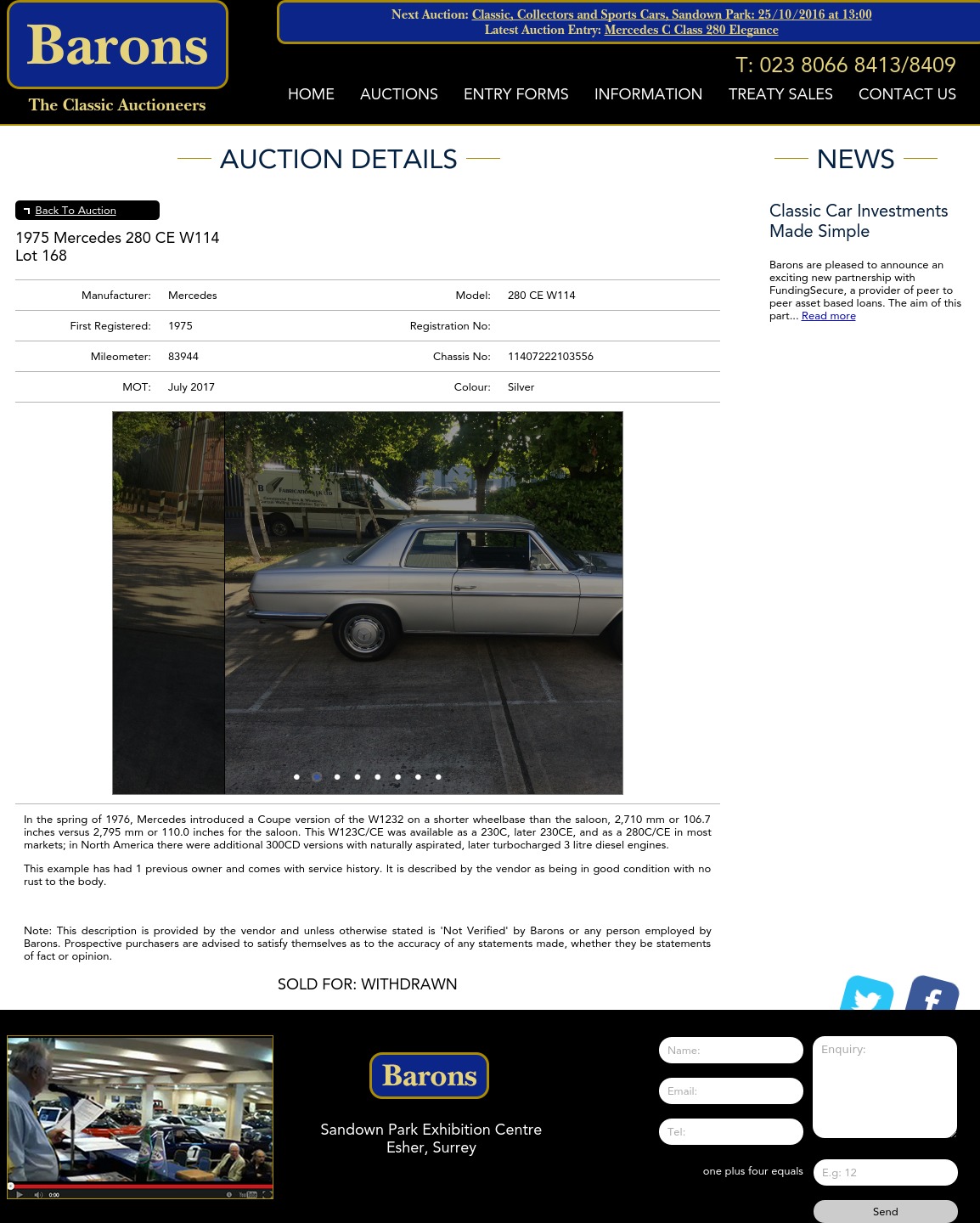Viewport: 980px width, 1223px height.
Task: Select the first dot of the photo carousel
Action: (296, 777)
